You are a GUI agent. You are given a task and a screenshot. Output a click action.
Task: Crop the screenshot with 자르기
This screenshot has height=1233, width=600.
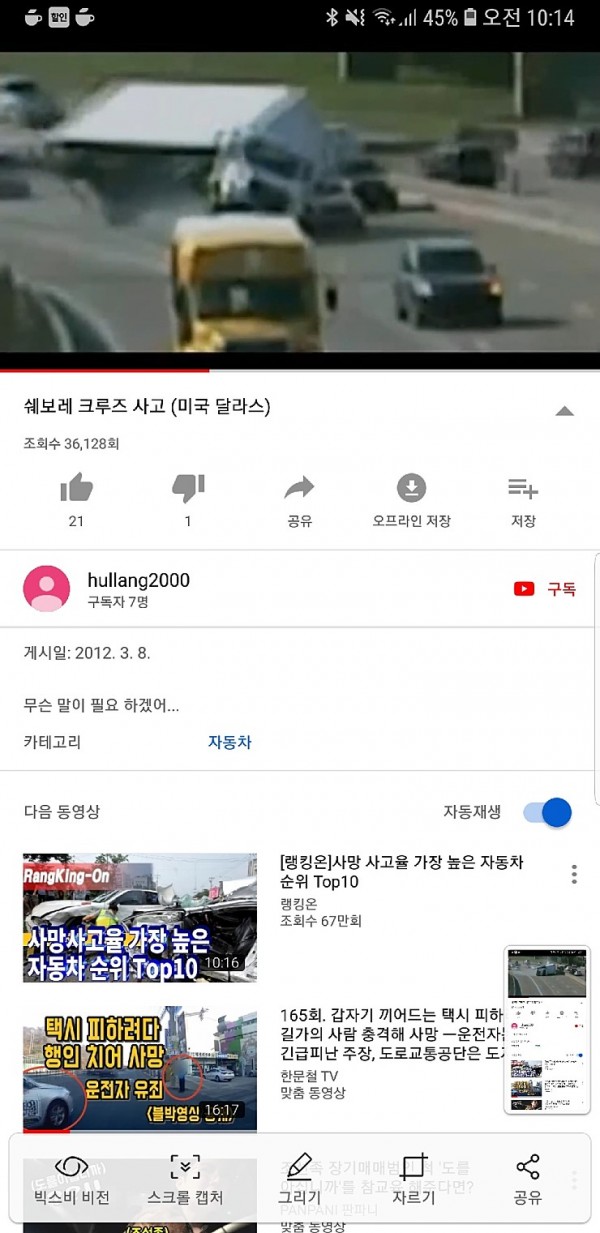tap(413, 1179)
